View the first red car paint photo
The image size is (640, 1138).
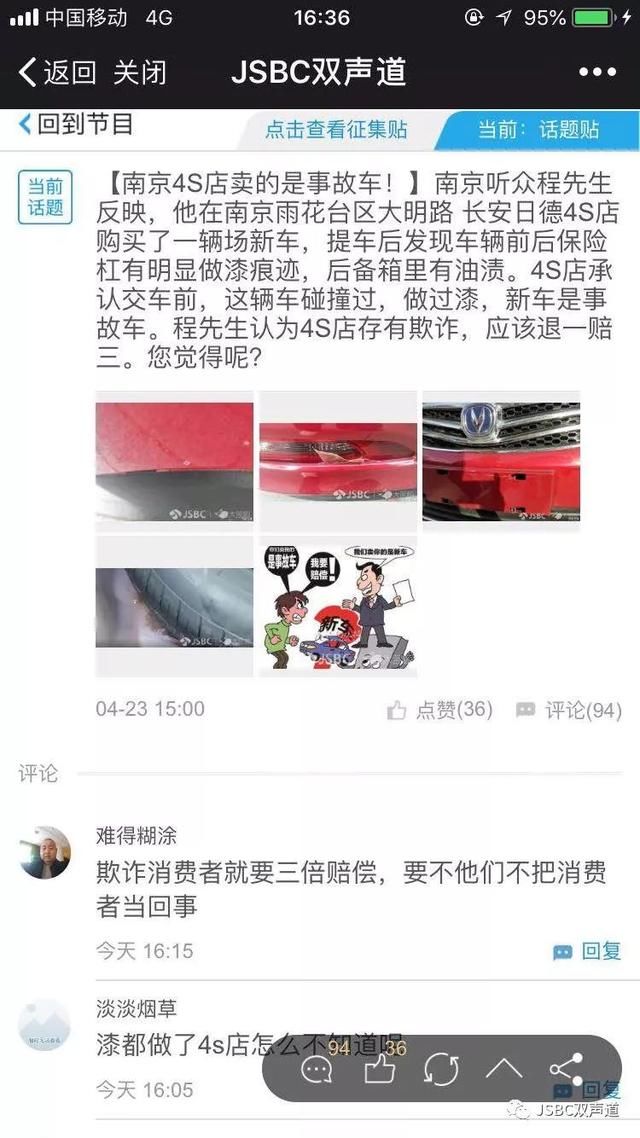click(x=174, y=461)
